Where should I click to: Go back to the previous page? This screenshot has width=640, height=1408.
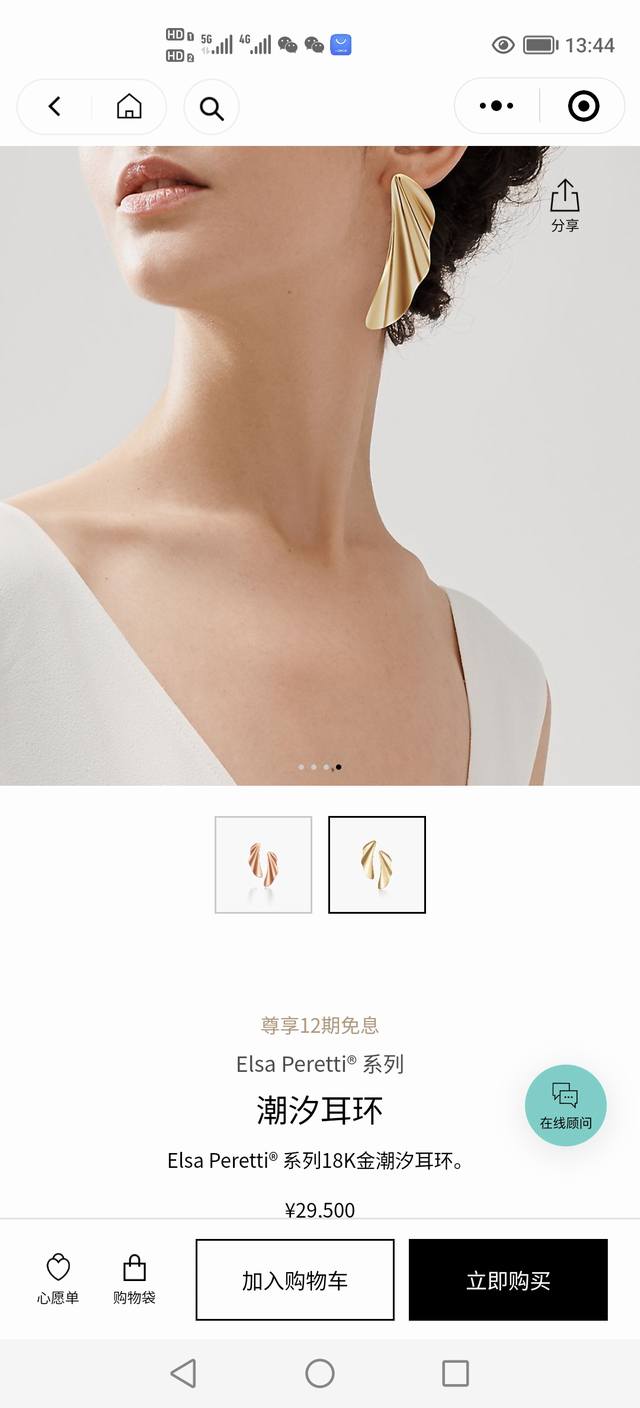tap(55, 106)
